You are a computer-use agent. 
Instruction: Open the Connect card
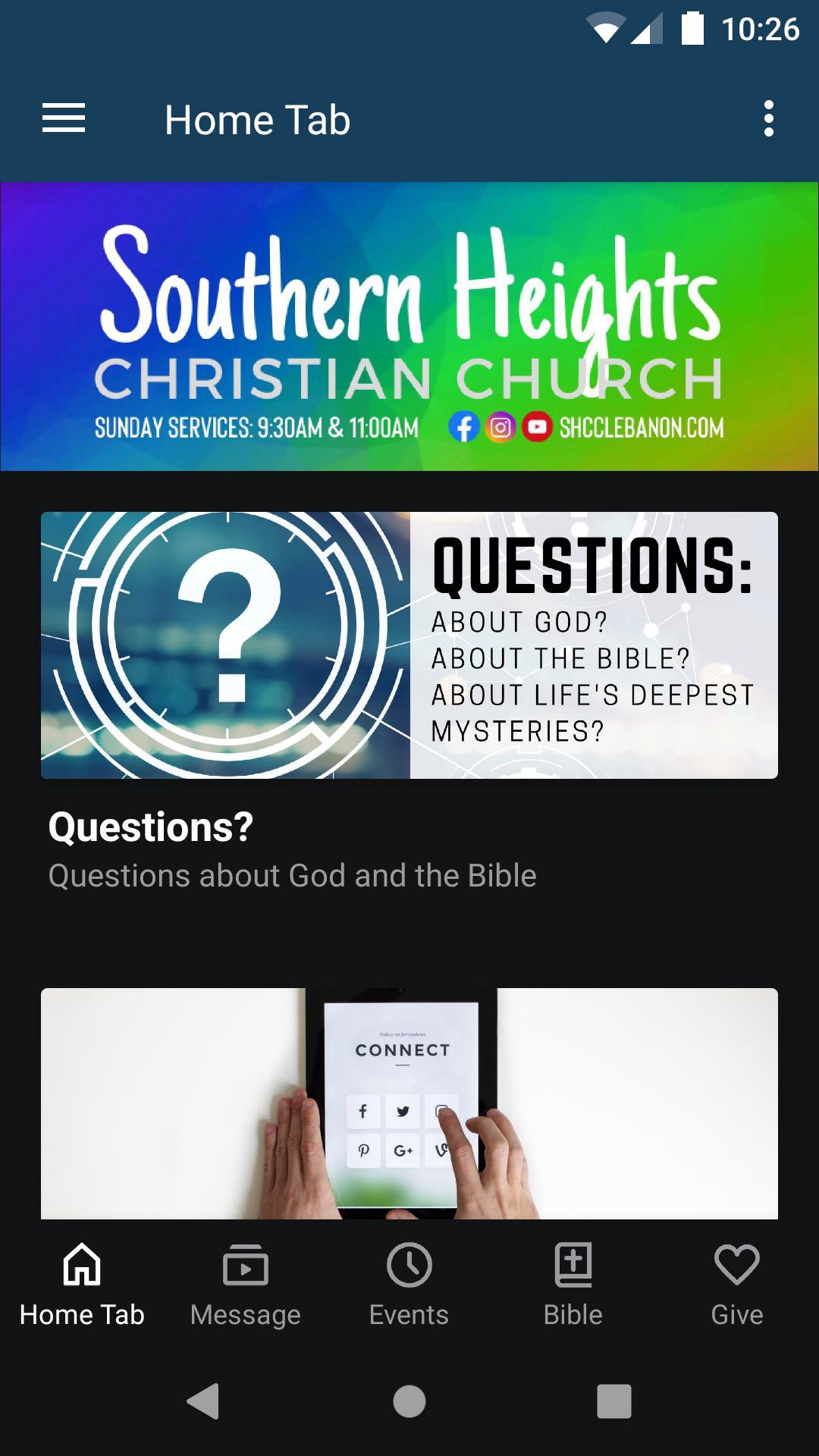point(409,1103)
